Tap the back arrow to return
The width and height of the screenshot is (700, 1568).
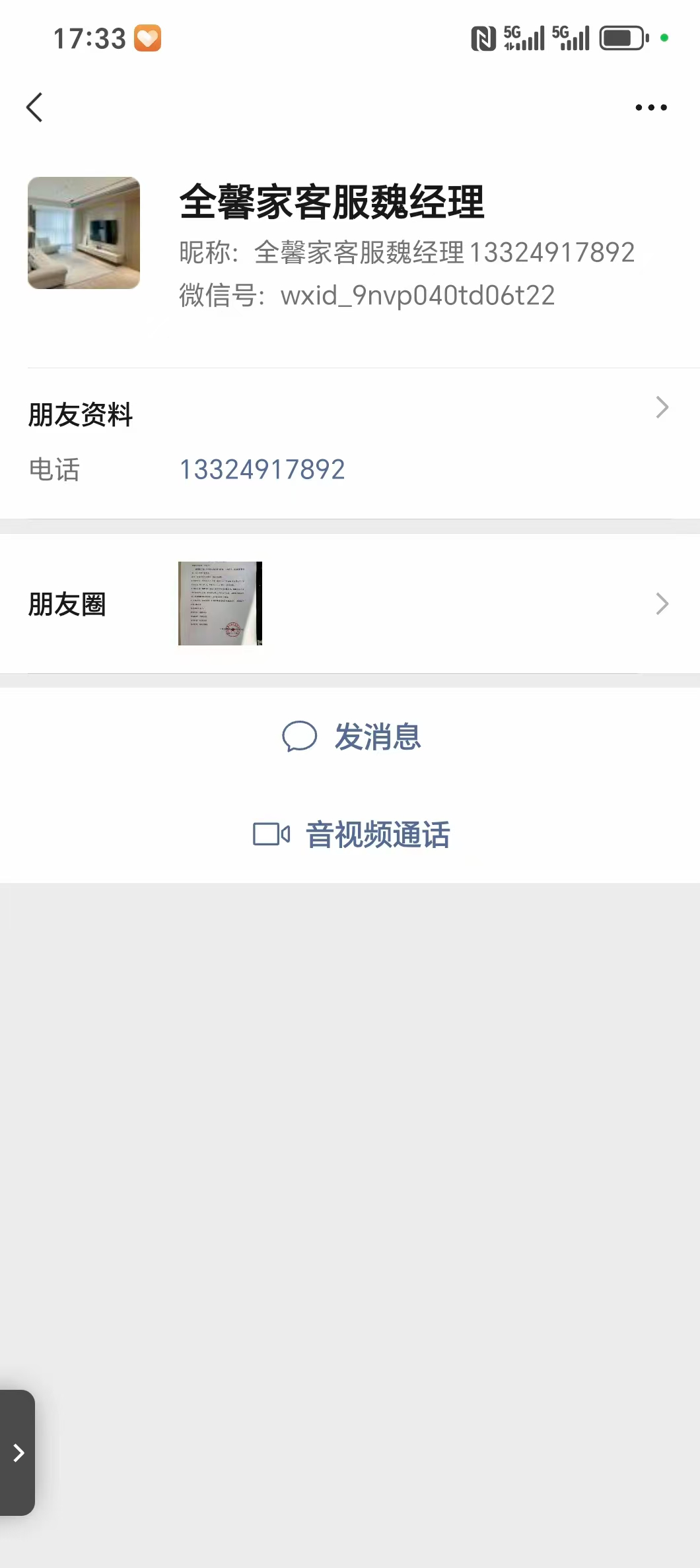click(x=34, y=107)
